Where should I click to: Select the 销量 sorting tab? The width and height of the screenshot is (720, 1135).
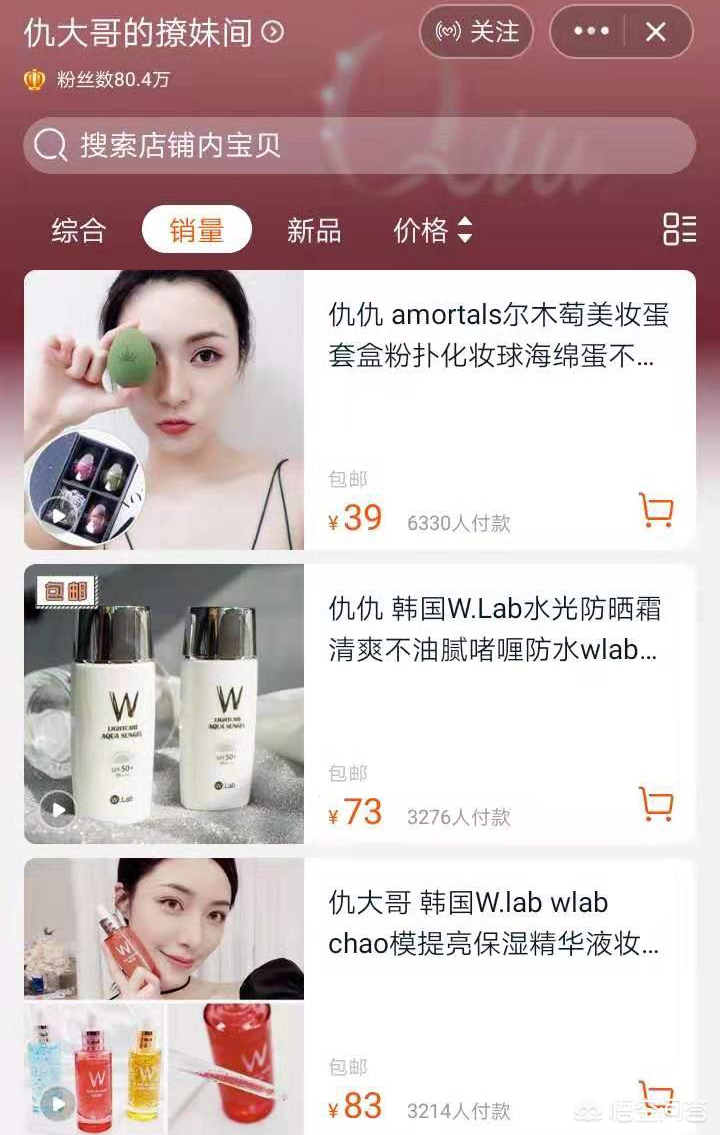coord(197,230)
